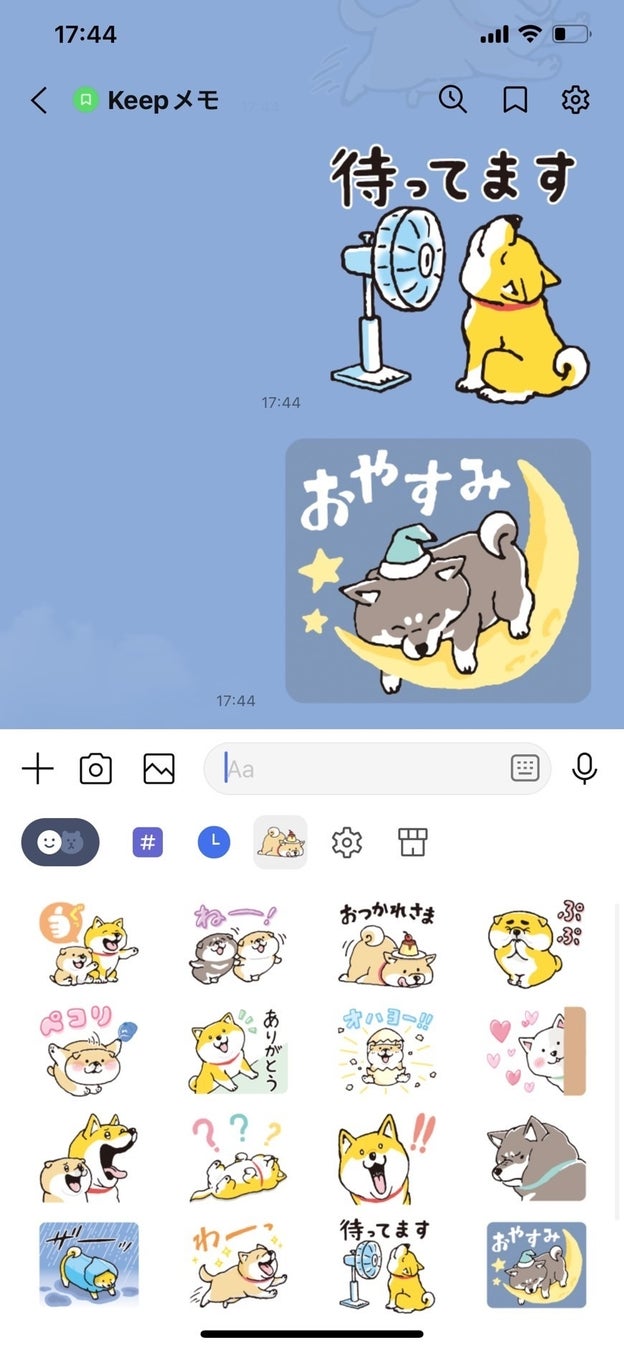Open the recent stickers clock tab
This screenshot has width=624, height=1350.
pyautogui.click(x=214, y=842)
